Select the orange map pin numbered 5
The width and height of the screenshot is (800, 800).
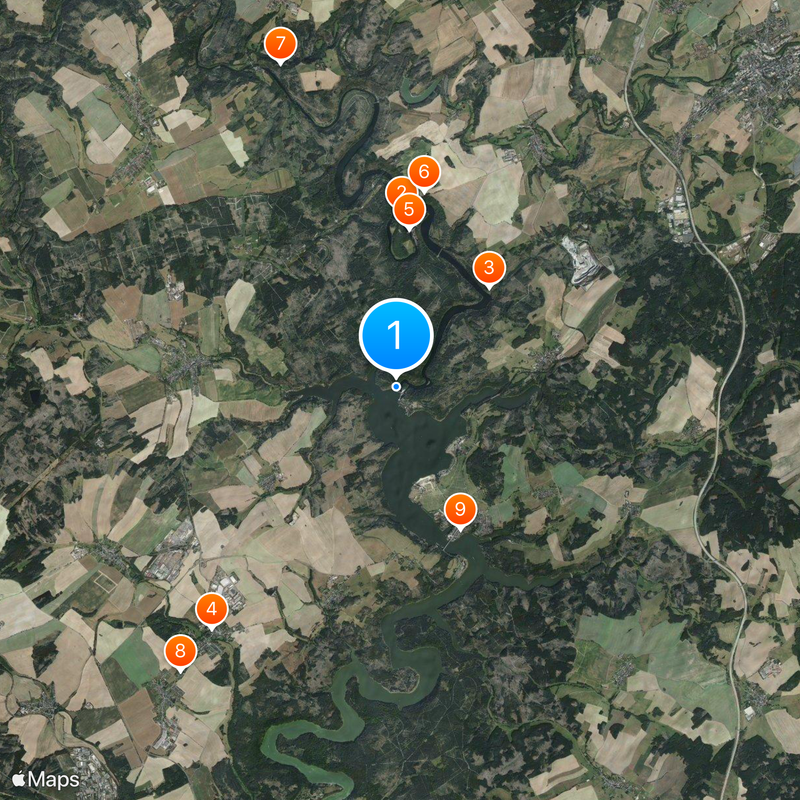[408, 211]
